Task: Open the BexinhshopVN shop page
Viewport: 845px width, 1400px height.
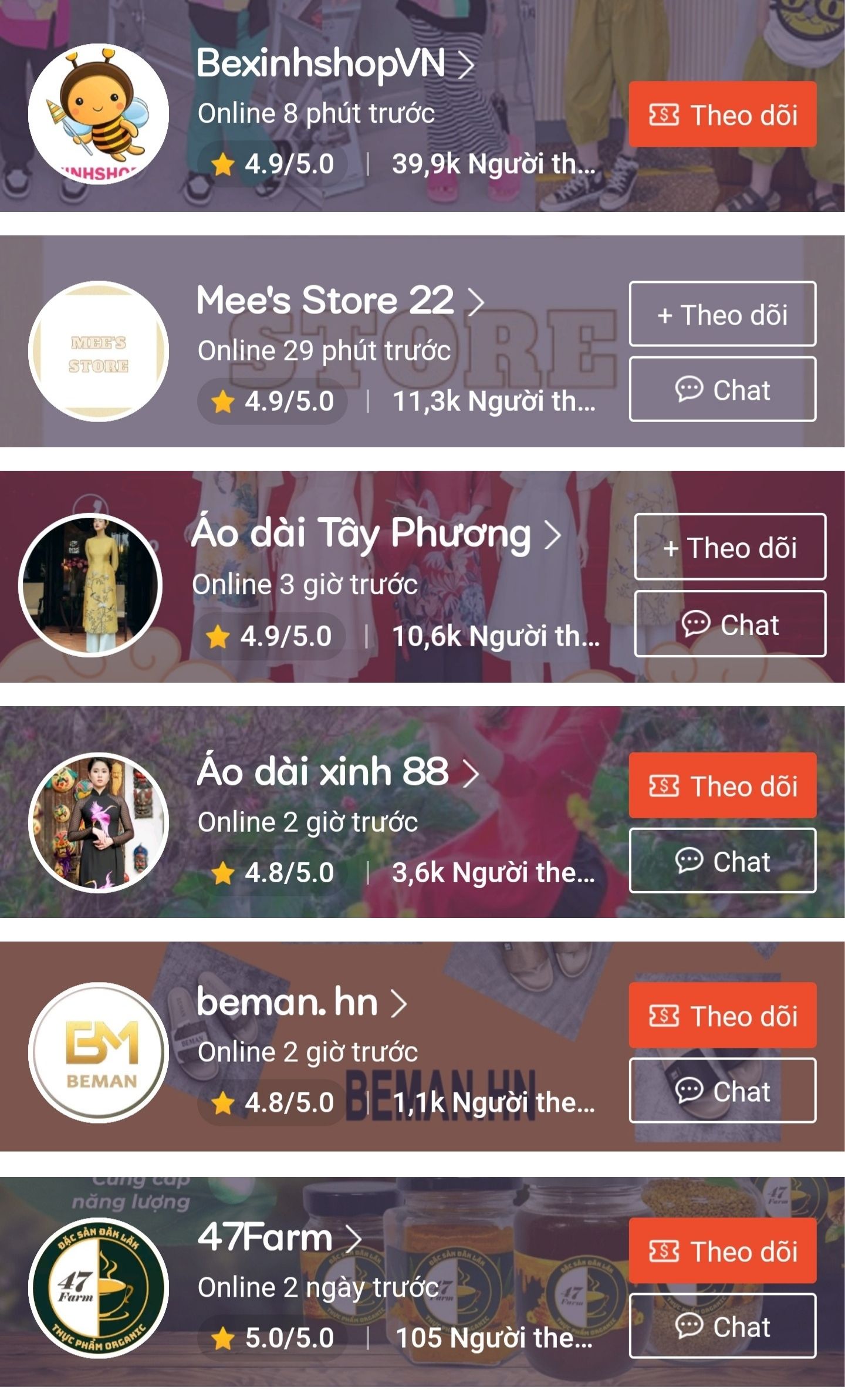Action: click(x=334, y=63)
